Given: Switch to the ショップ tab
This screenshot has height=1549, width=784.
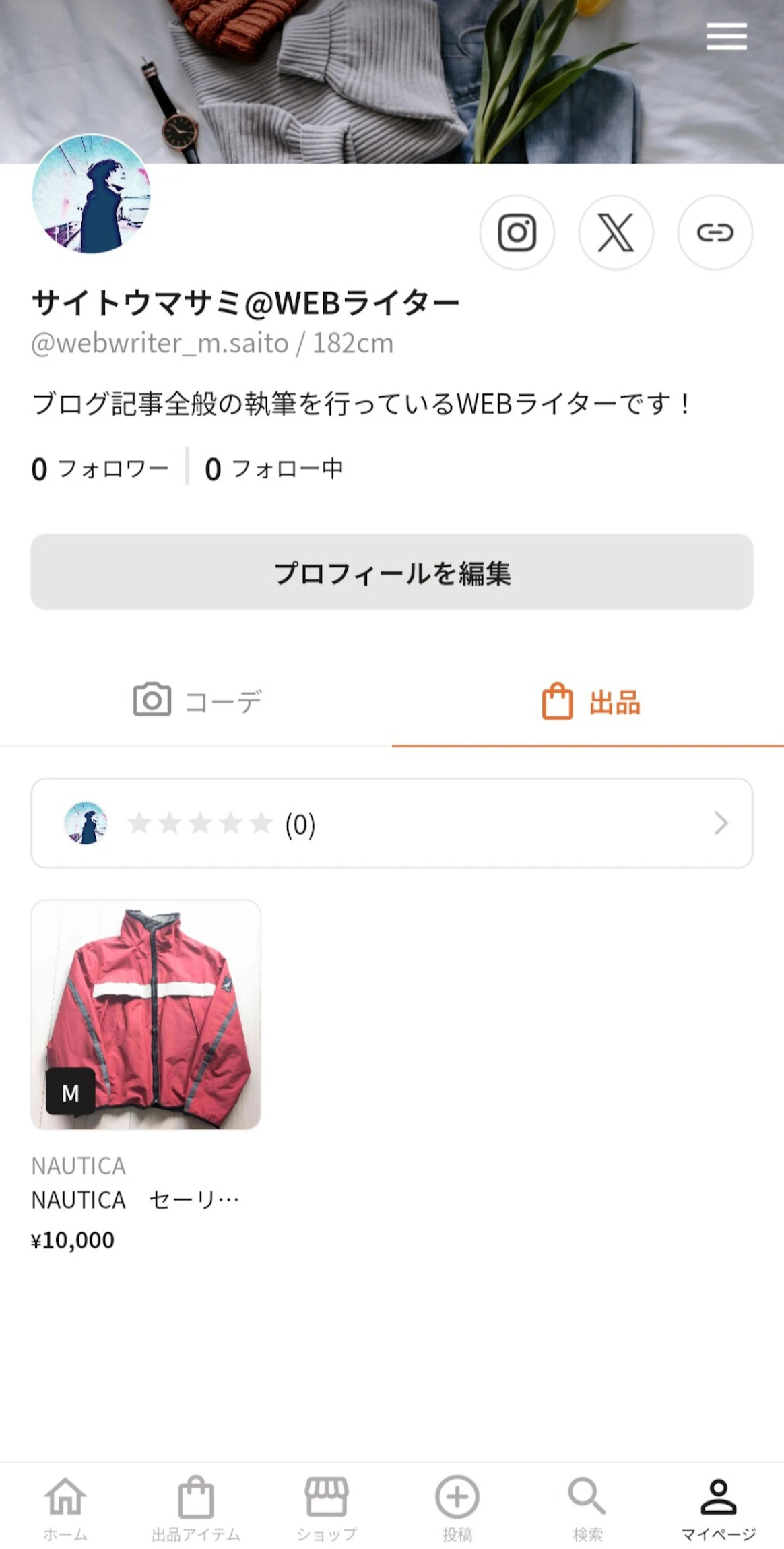Looking at the screenshot, I should click(327, 1508).
